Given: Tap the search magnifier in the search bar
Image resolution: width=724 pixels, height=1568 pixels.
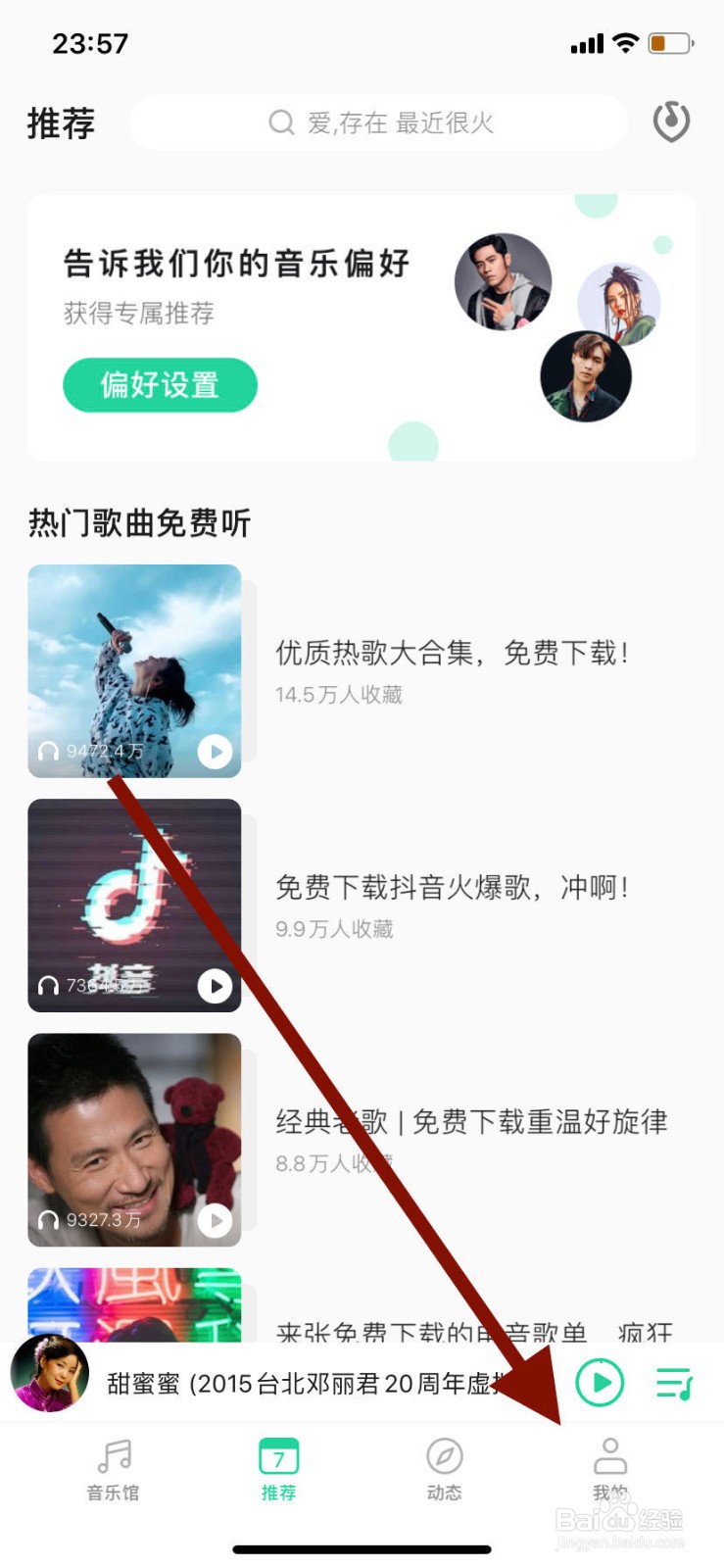Looking at the screenshot, I should pyautogui.click(x=280, y=122).
